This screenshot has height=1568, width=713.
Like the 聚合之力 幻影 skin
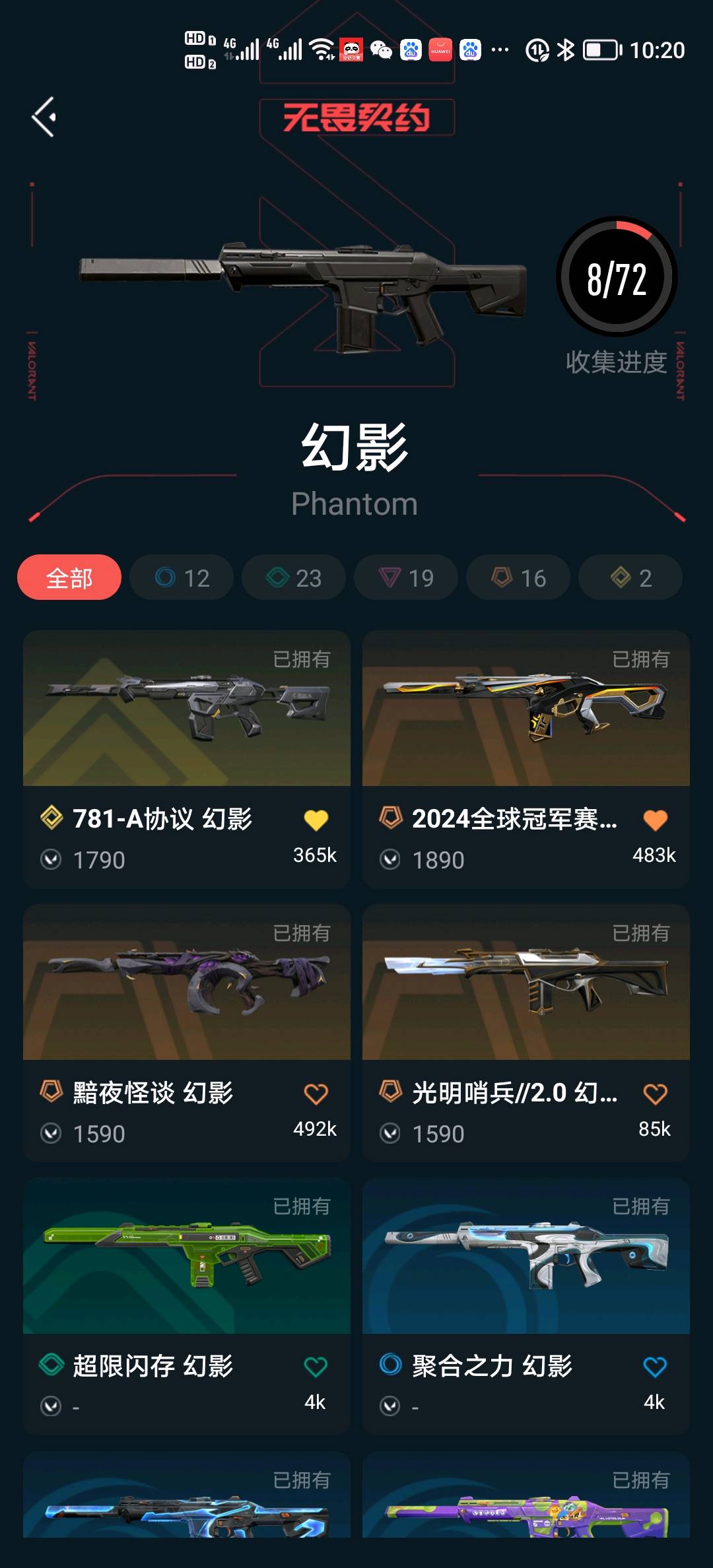click(x=655, y=1367)
